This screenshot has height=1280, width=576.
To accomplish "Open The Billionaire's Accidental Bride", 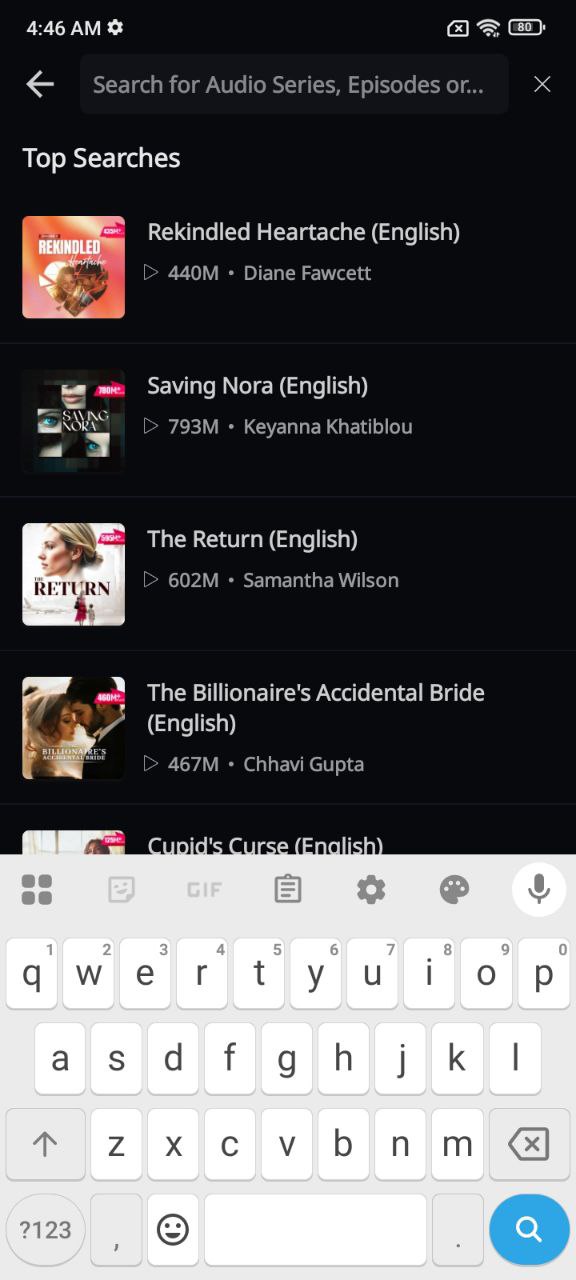I will pyautogui.click(x=288, y=728).
